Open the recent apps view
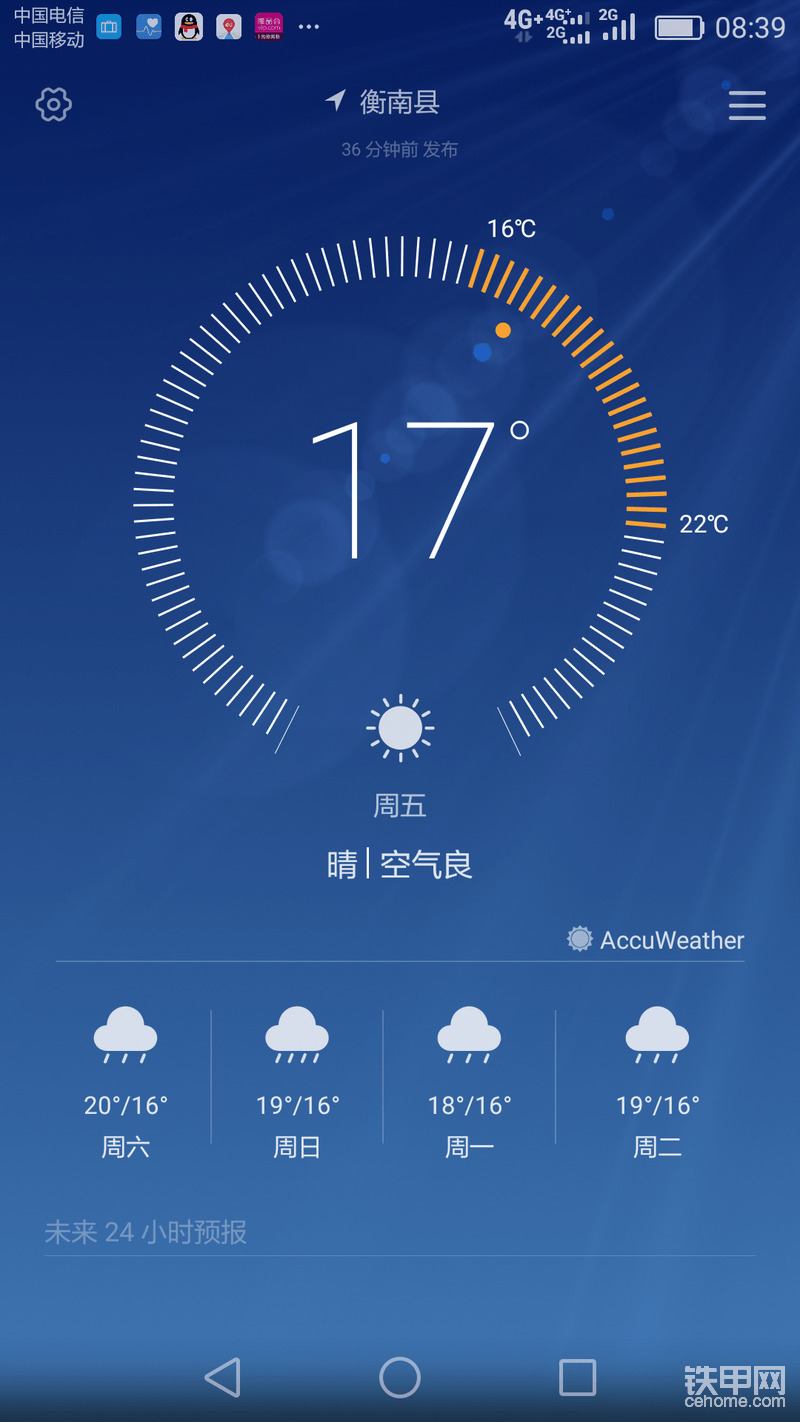 point(577,1377)
